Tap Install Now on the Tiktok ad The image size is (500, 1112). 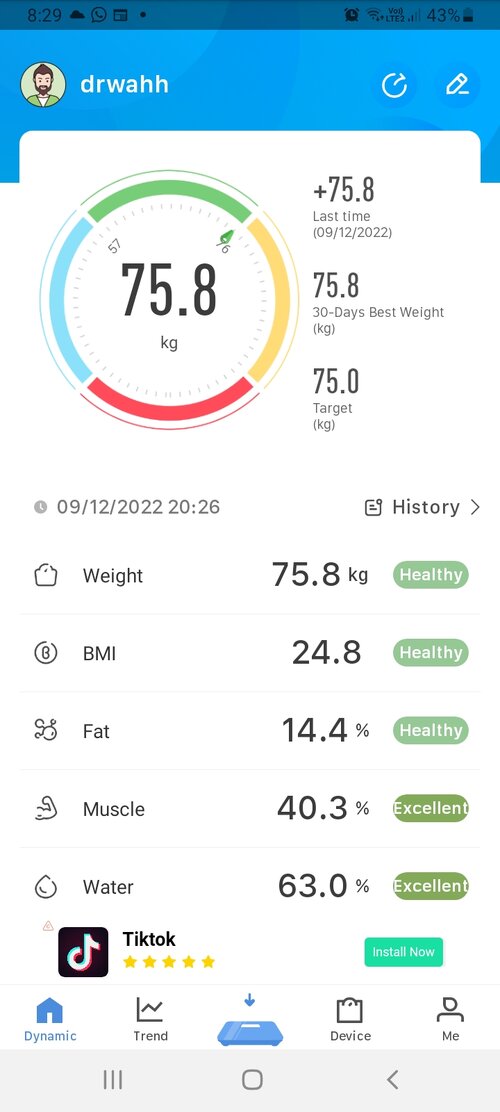pos(404,952)
